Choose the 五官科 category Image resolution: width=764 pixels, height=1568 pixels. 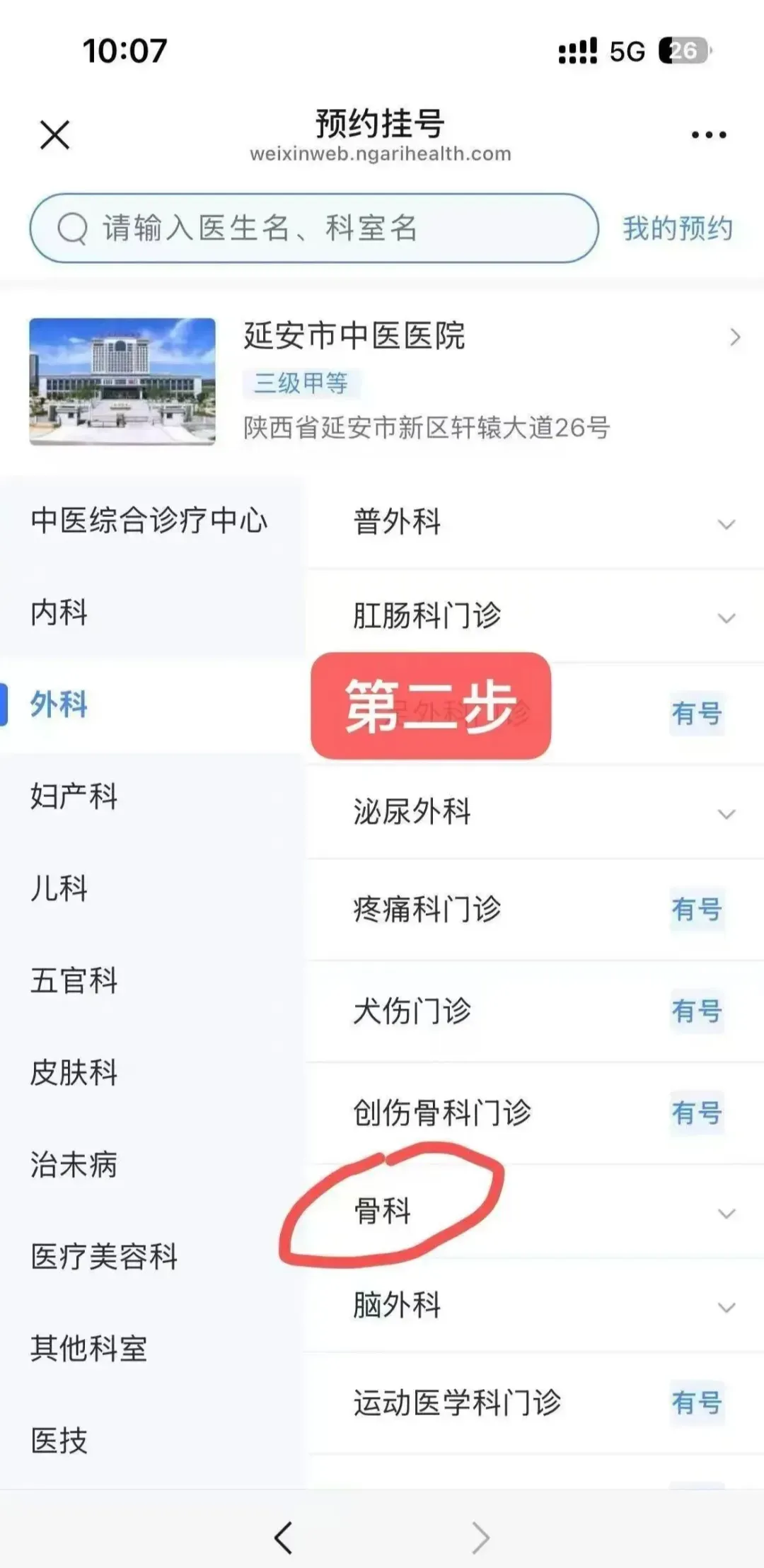point(74,980)
